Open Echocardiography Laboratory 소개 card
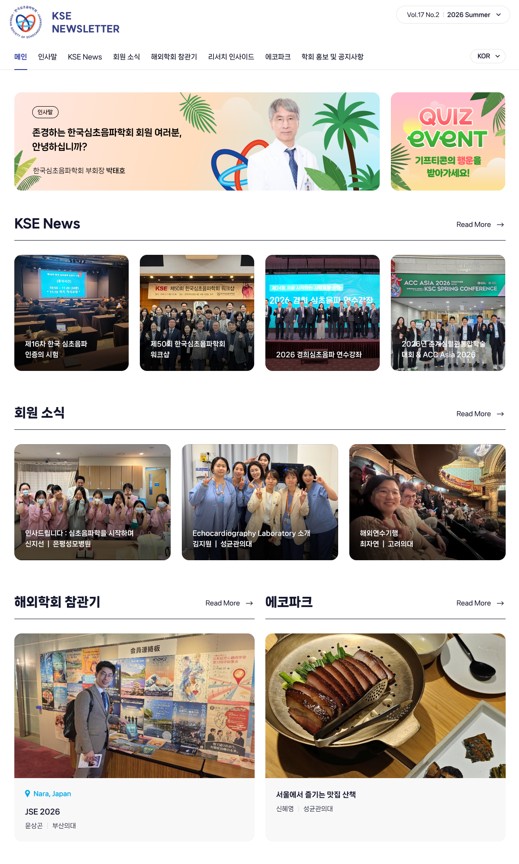 click(260, 502)
